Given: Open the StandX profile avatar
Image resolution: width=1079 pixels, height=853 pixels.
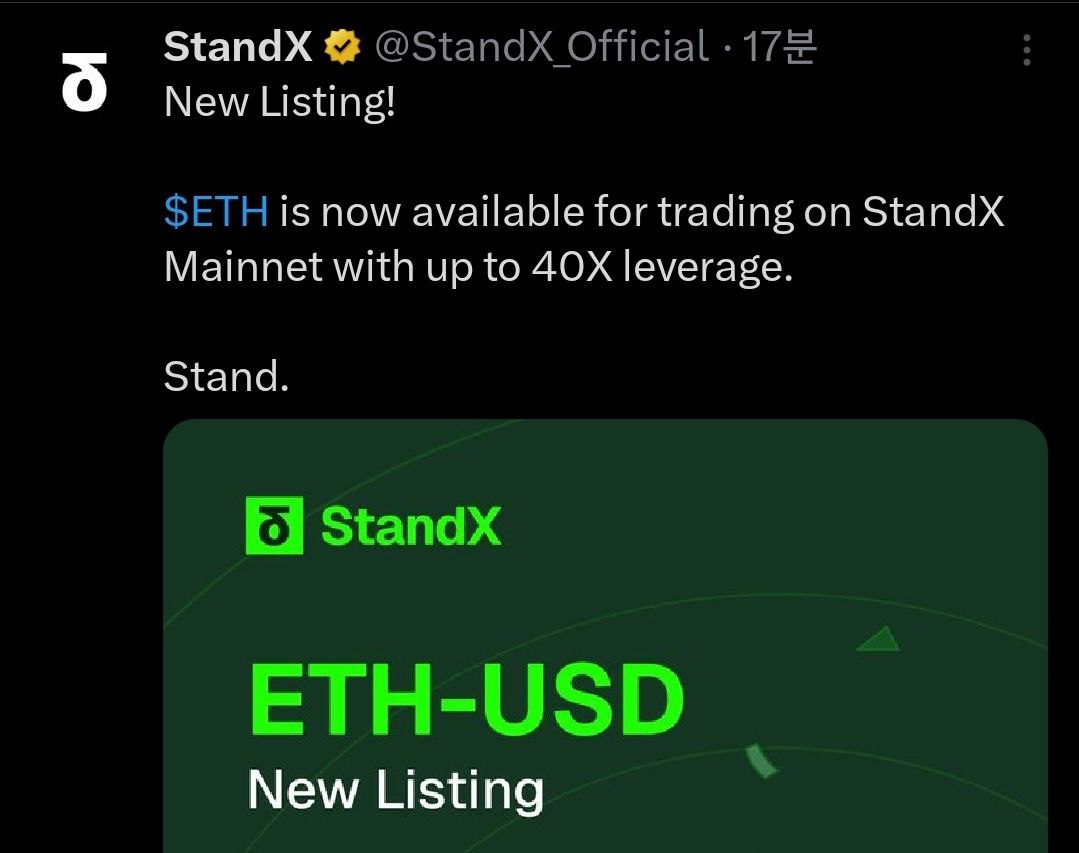Looking at the screenshot, I should pyautogui.click(x=82, y=83).
